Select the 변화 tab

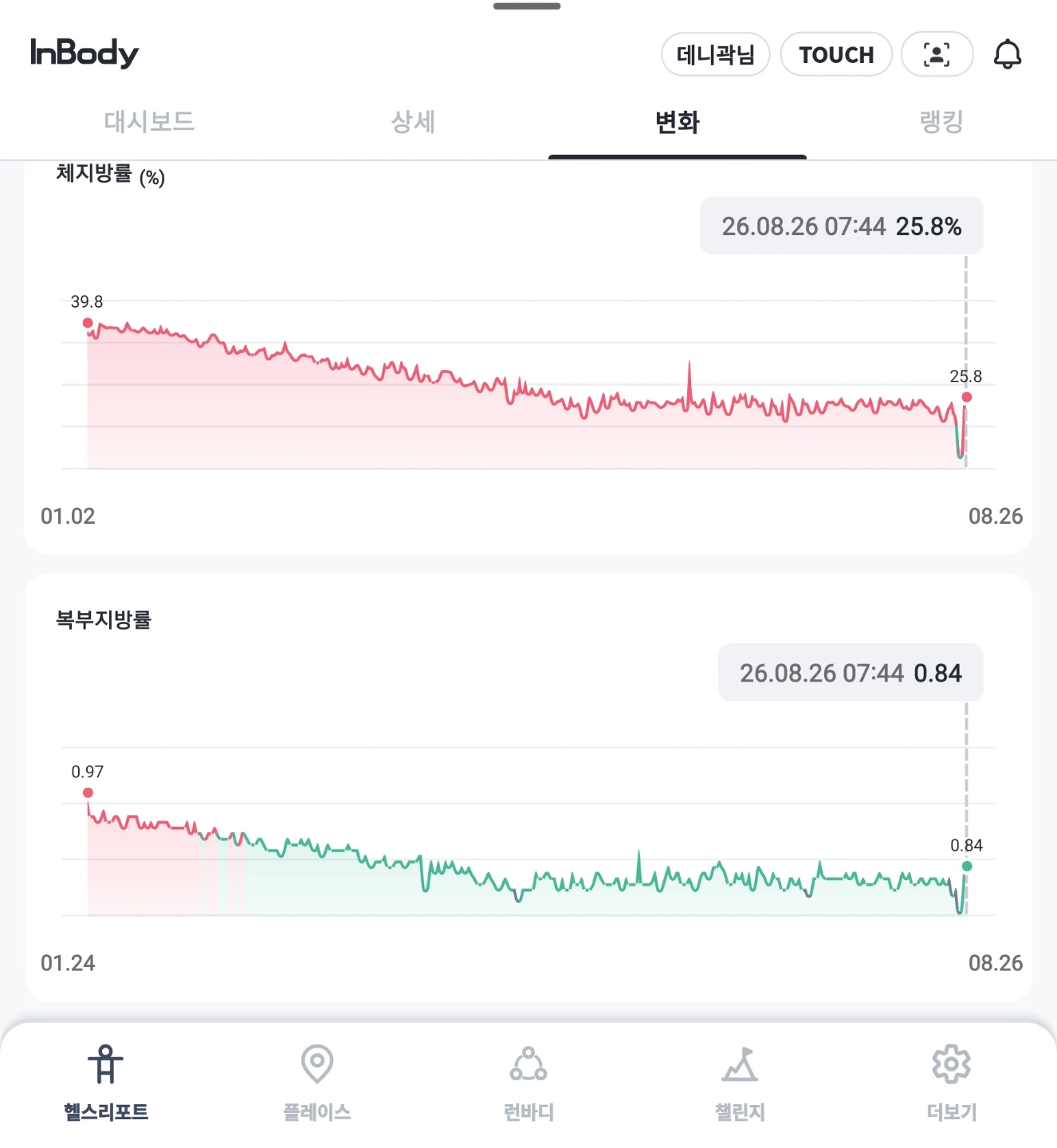pyautogui.click(x=678, y=122)
